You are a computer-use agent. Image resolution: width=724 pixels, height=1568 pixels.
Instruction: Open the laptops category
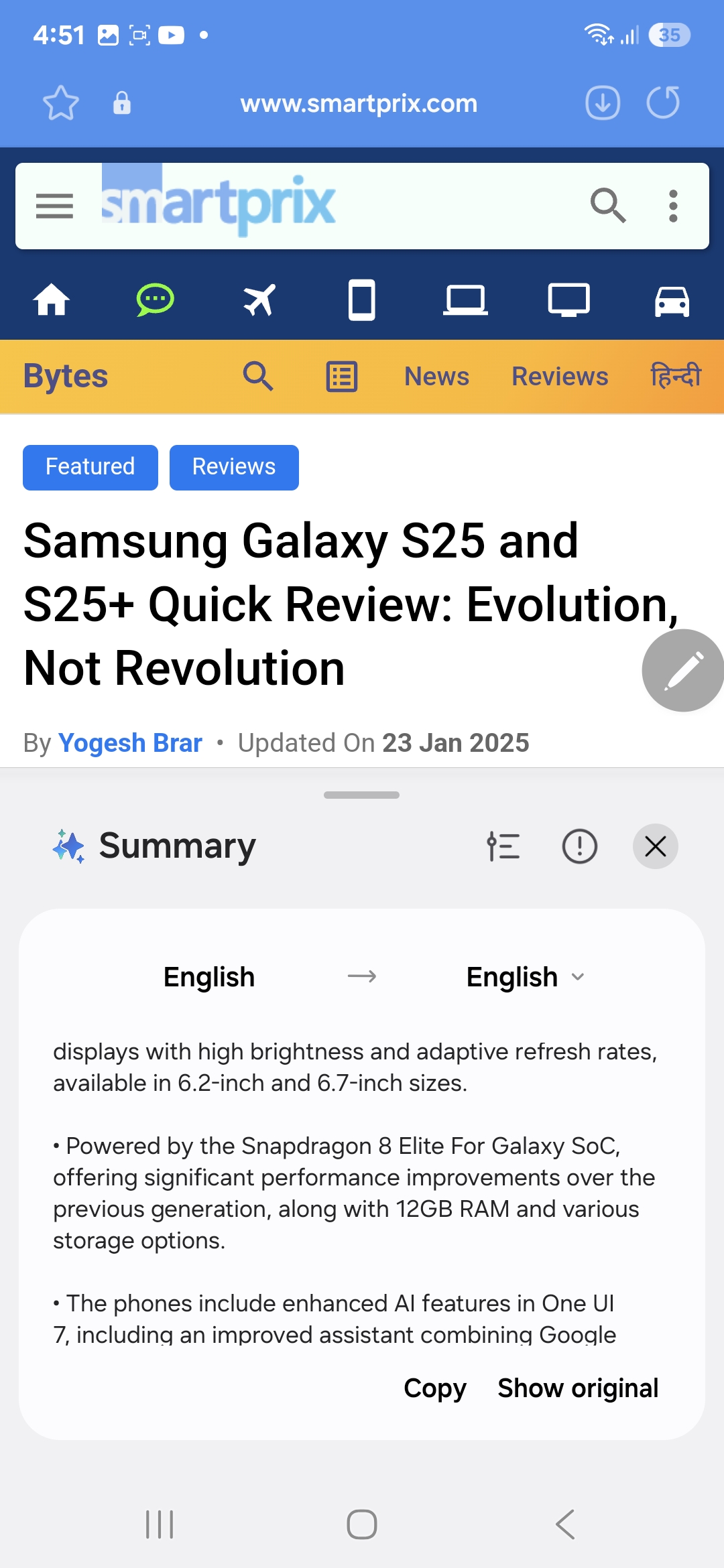click(465, 300)
